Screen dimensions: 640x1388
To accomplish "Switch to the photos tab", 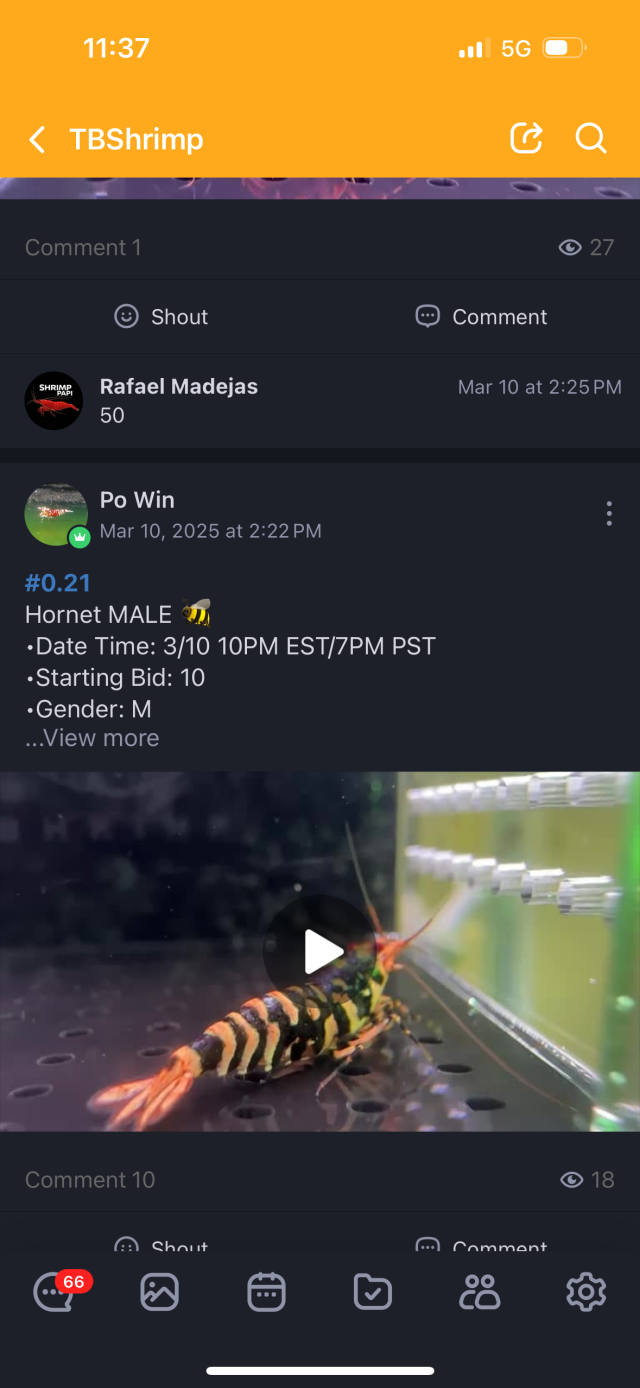I will pos(159,1292).
